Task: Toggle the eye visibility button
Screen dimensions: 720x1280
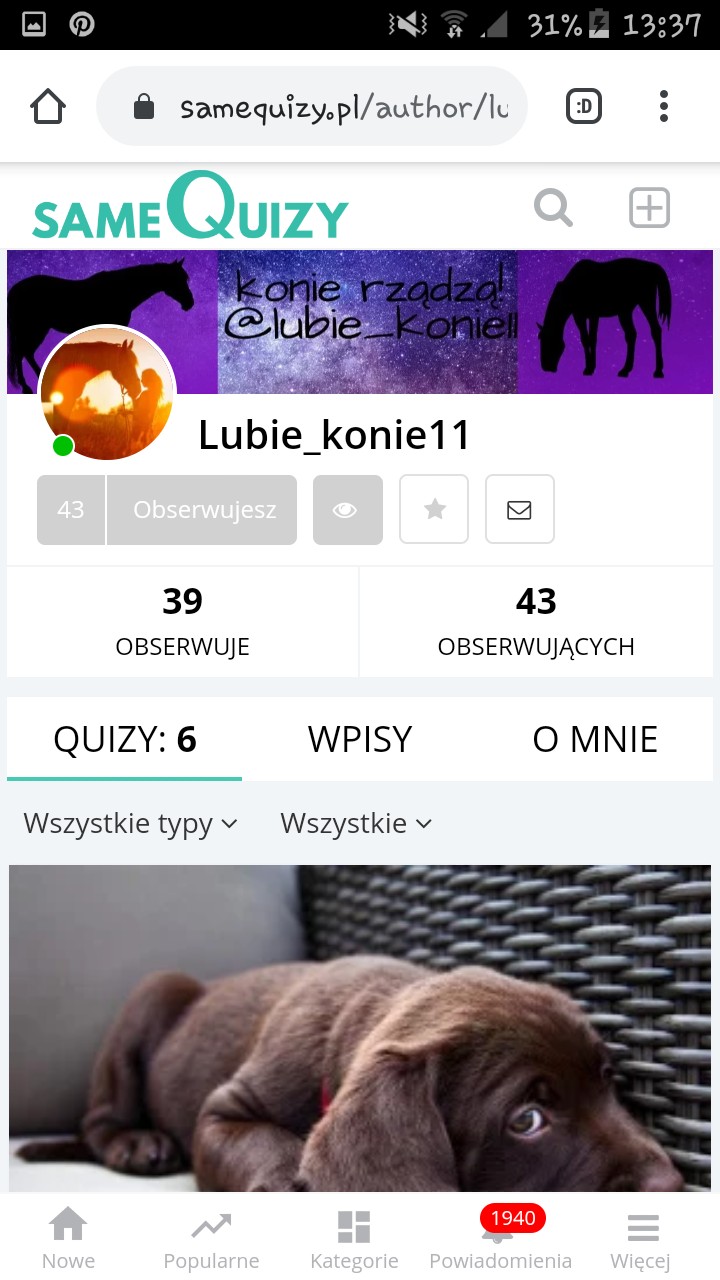Action: [x=347, y=510]
